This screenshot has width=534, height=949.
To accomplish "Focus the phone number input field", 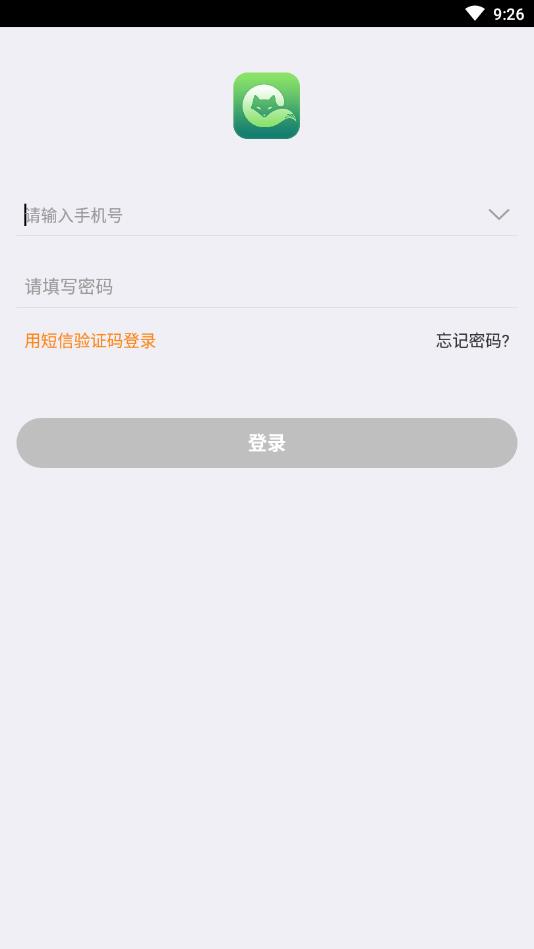I will (x=251, y=215).
